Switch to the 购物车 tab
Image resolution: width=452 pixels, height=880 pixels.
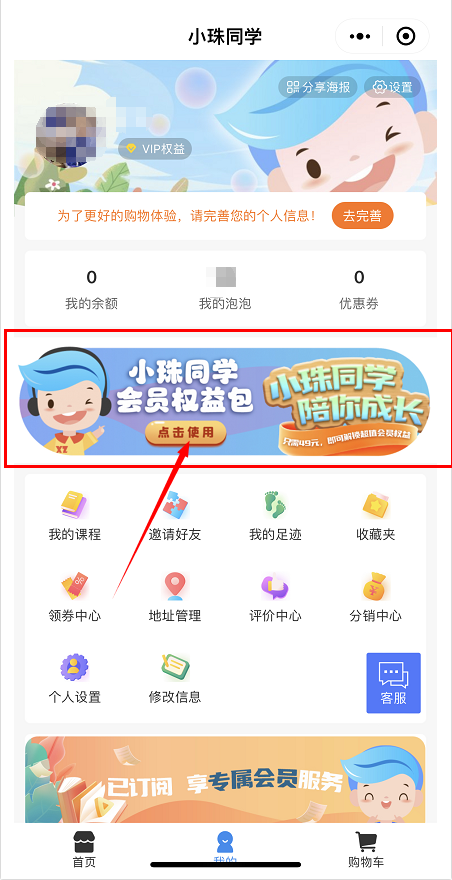(x=366, y=850)
